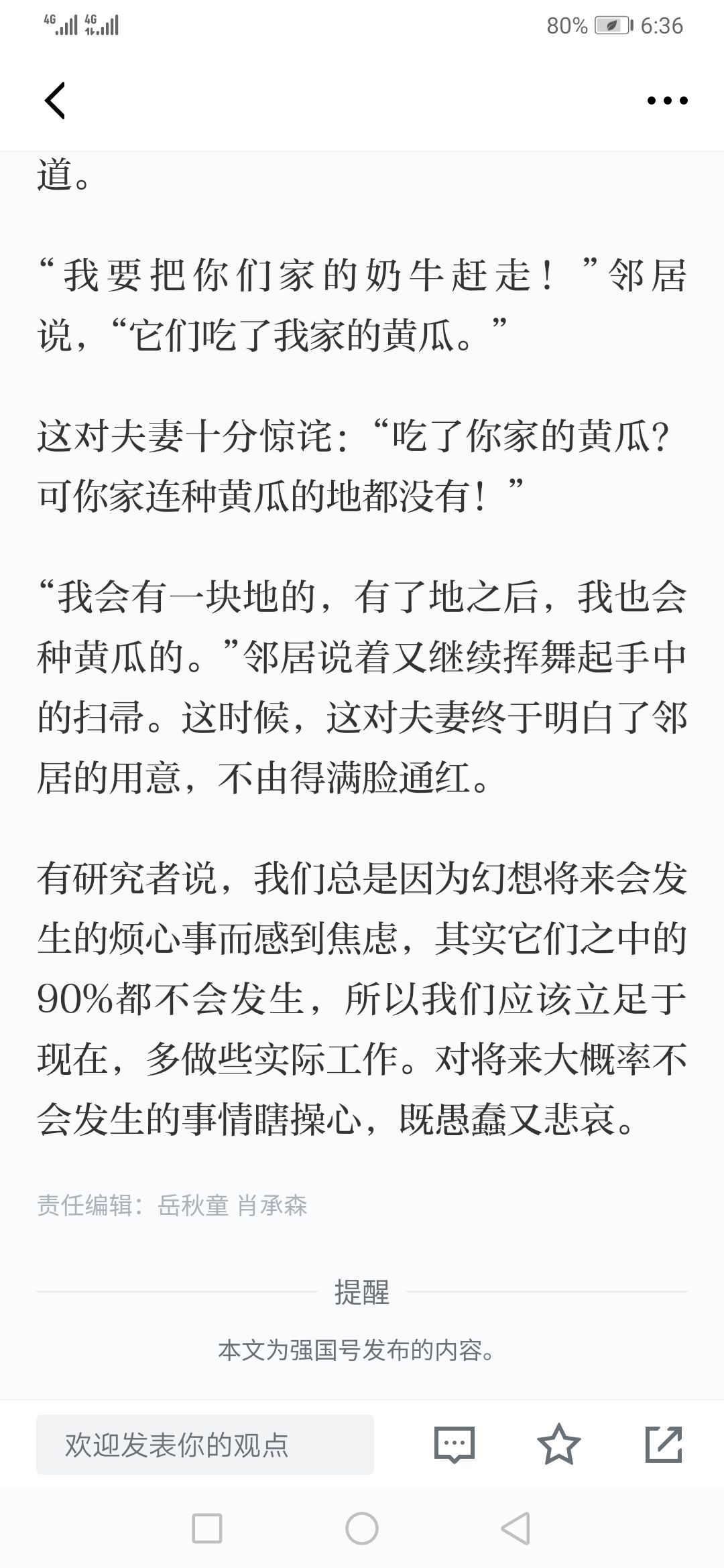Share this article via the share icon
Screen dimensions: 724x1568
(664, 1444)
